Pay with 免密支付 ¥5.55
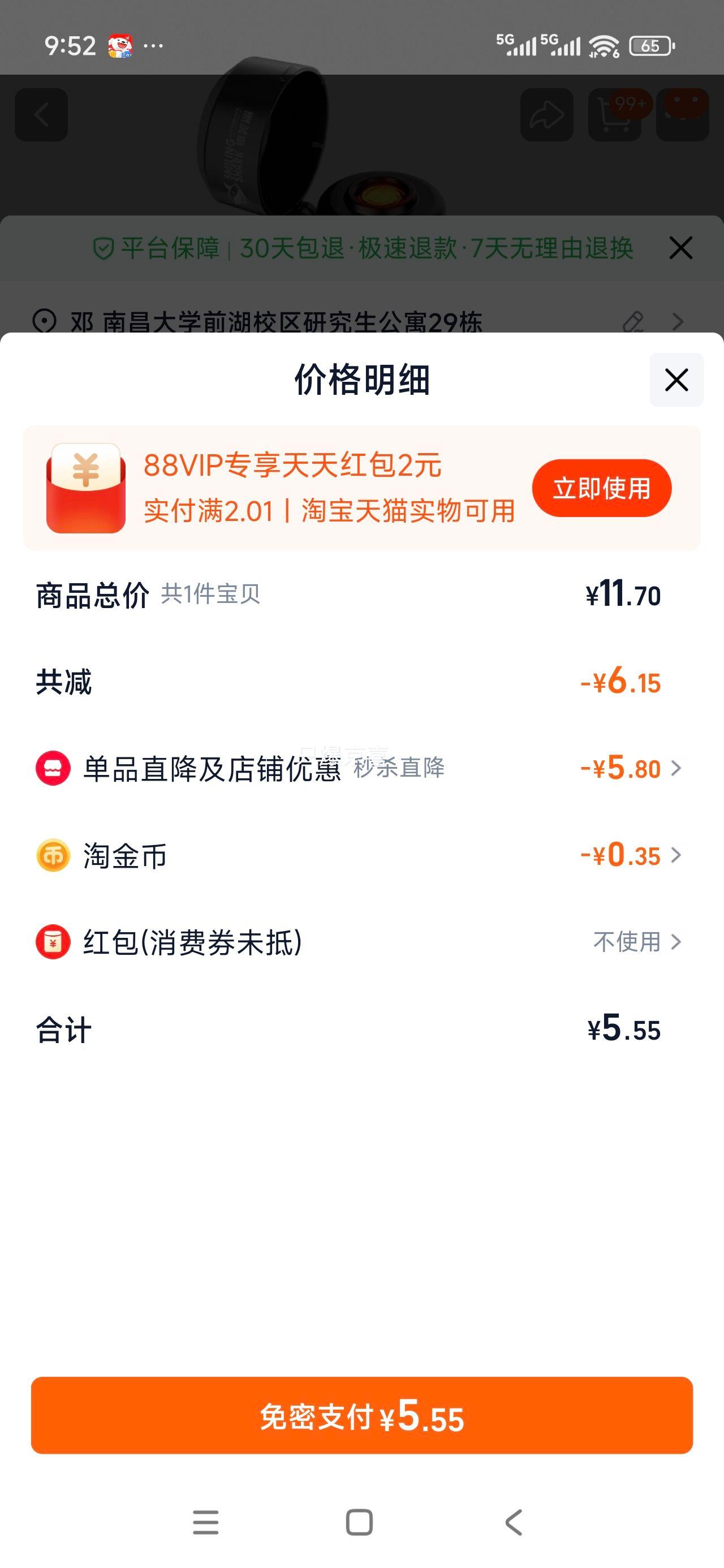 click(x=361, y=1415)
